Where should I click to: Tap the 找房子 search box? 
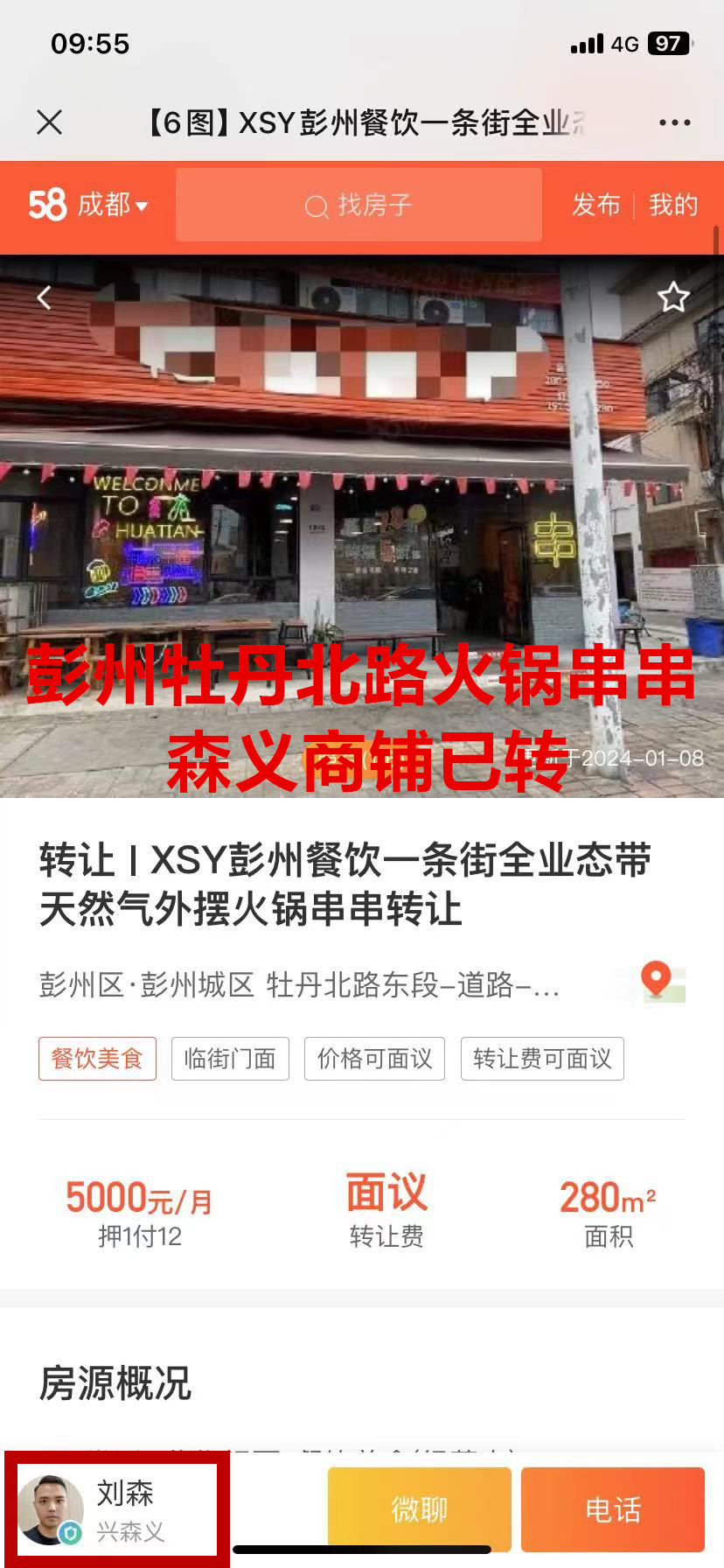point(359,206)
